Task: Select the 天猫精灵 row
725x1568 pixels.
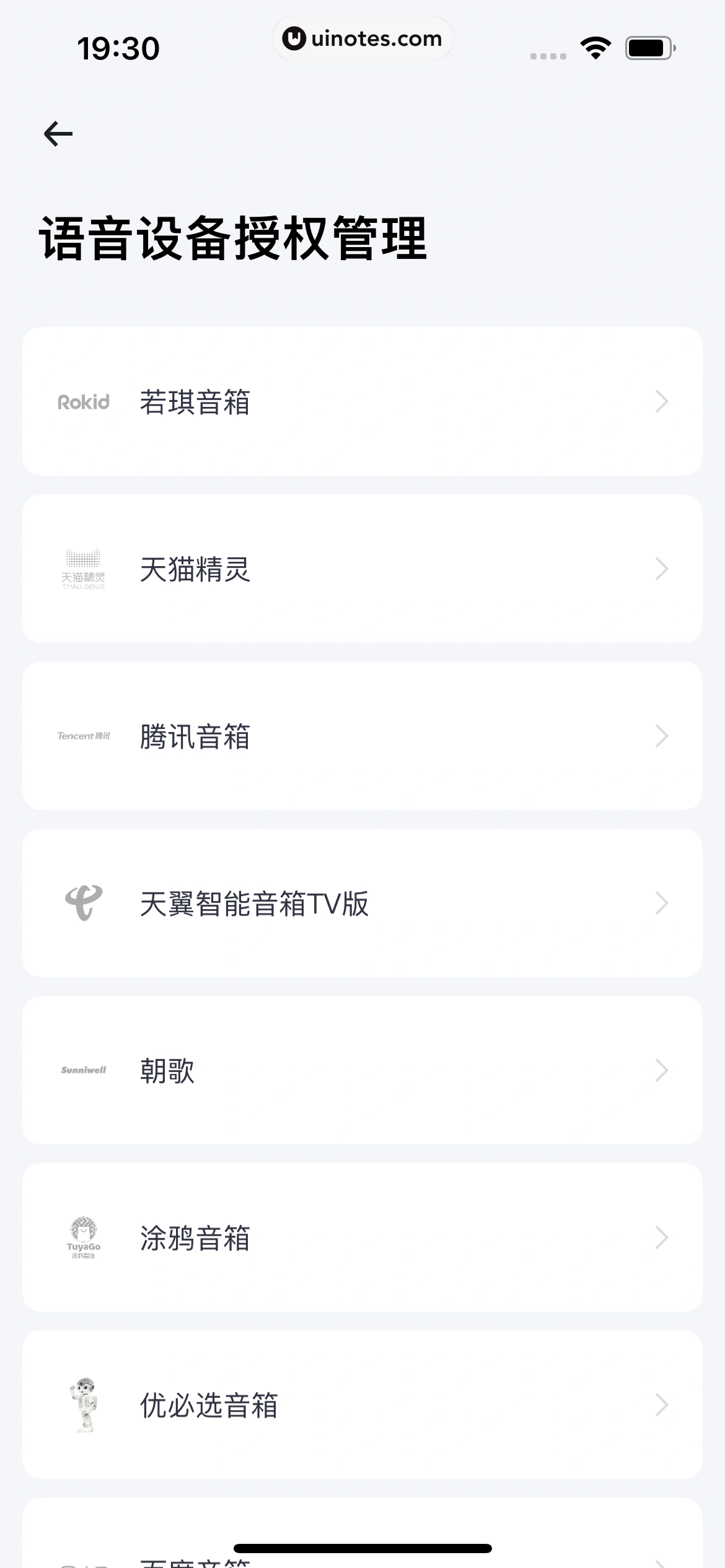Action: pyautogui.click(x=362, y=568)
